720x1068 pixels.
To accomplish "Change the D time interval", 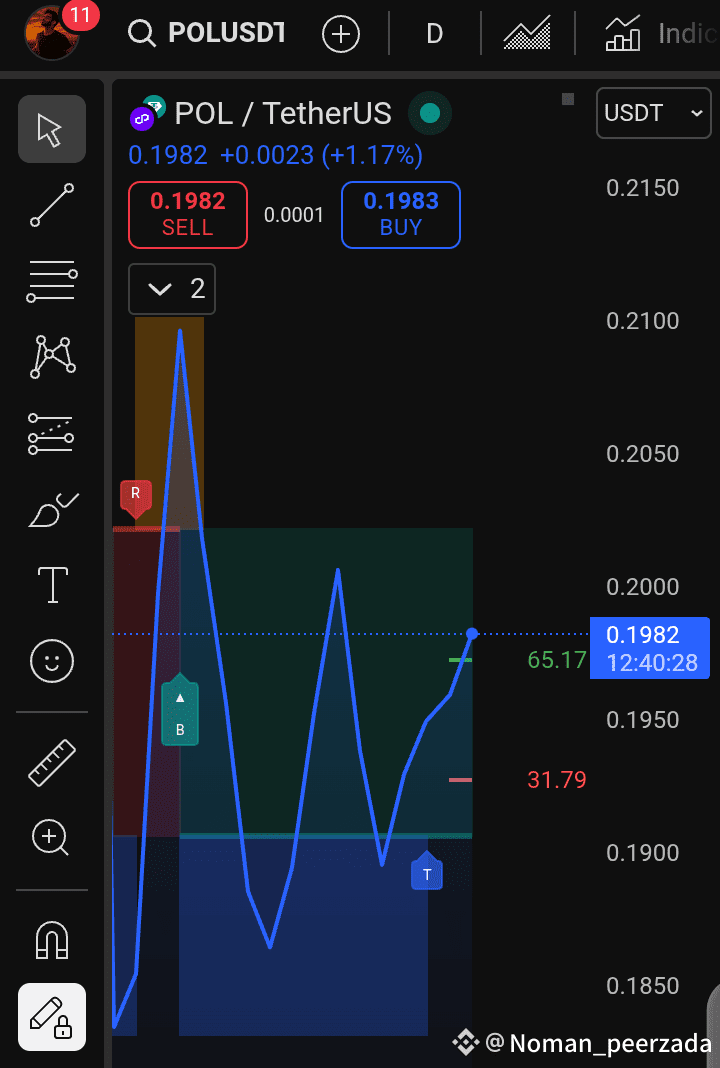I will coord(434,34).
